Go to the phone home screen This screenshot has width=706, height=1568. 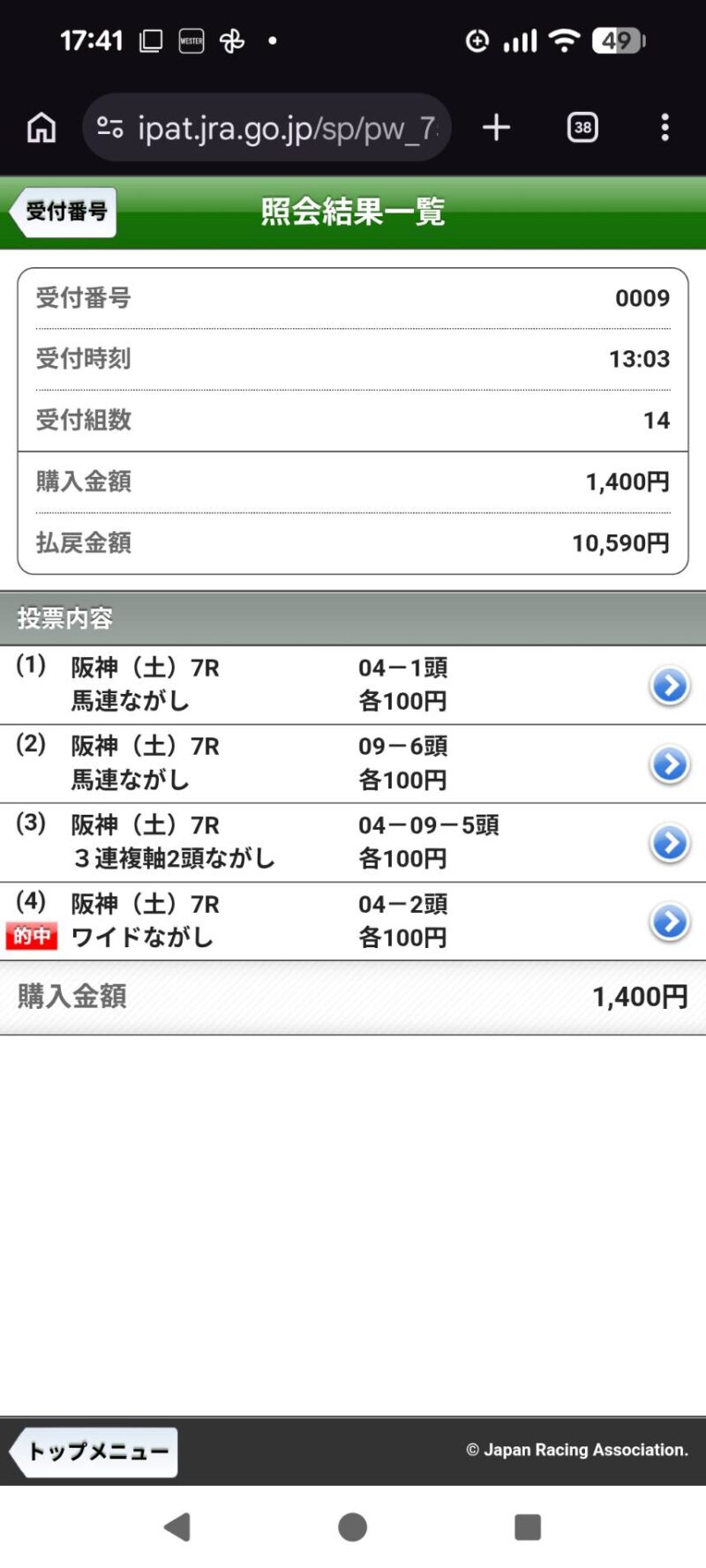click(x=352, y=1527)
